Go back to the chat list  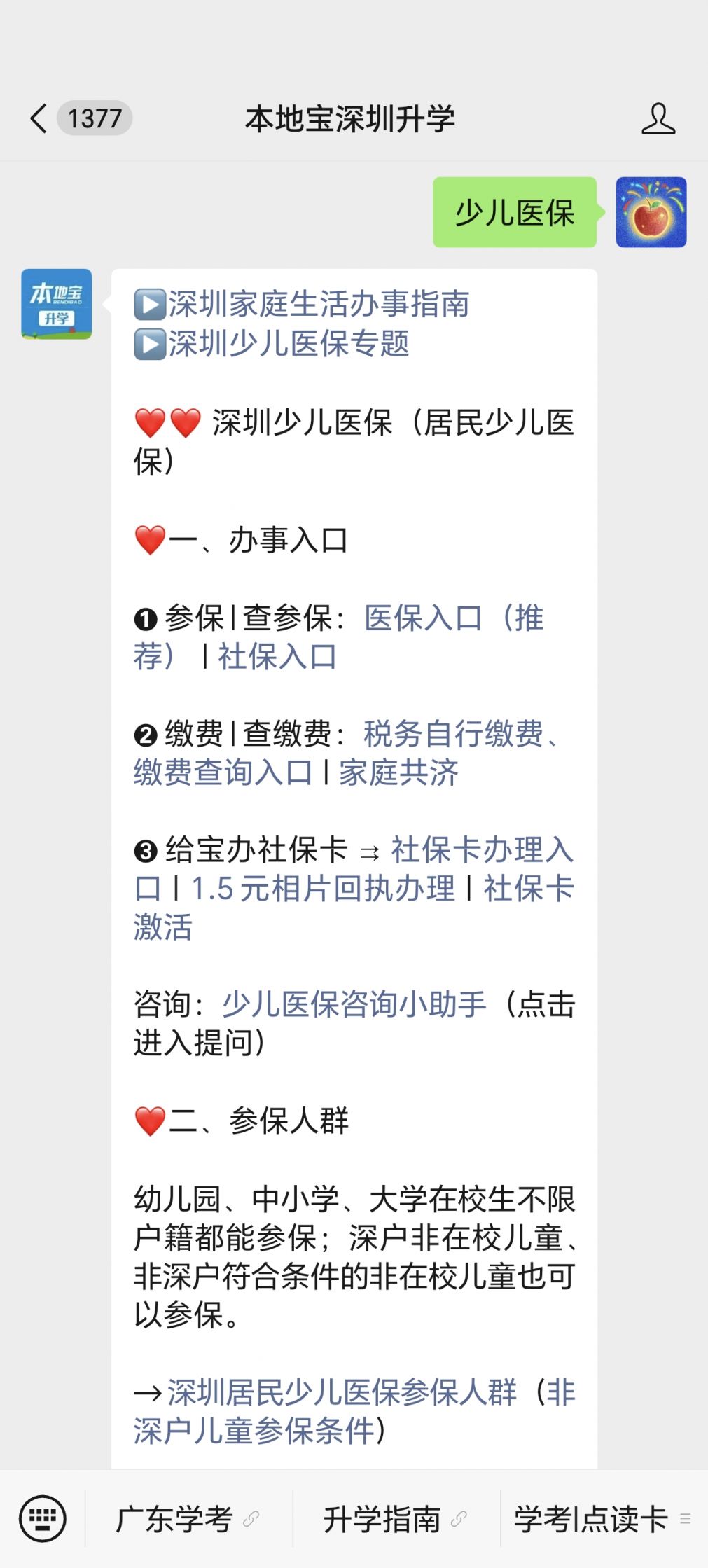(x=39, y=118)
